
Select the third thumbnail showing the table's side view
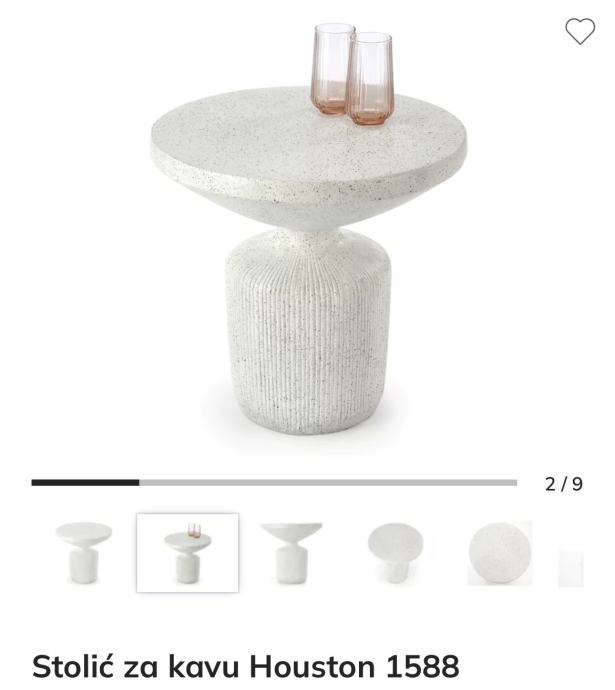pyautogui.click(x=291, y=553)
